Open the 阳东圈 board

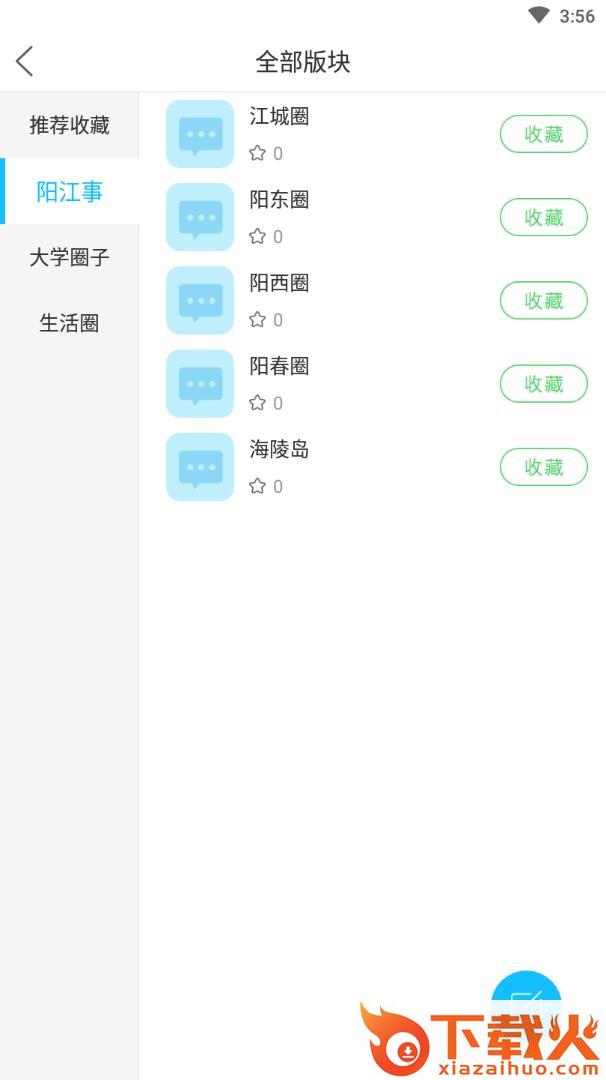tap(279, 200)
